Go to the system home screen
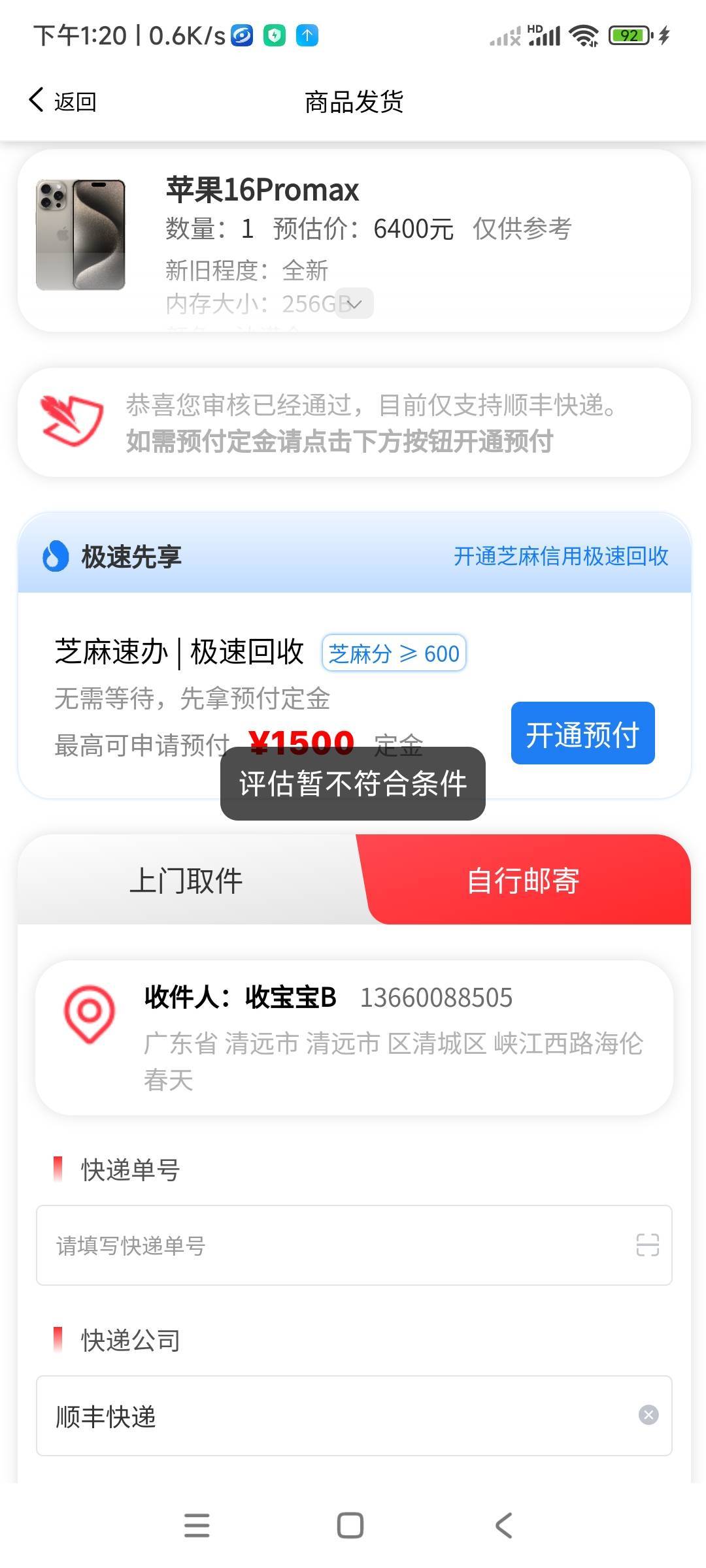This screenshot has width=706, height=1568. click(x=350, y=1526)
